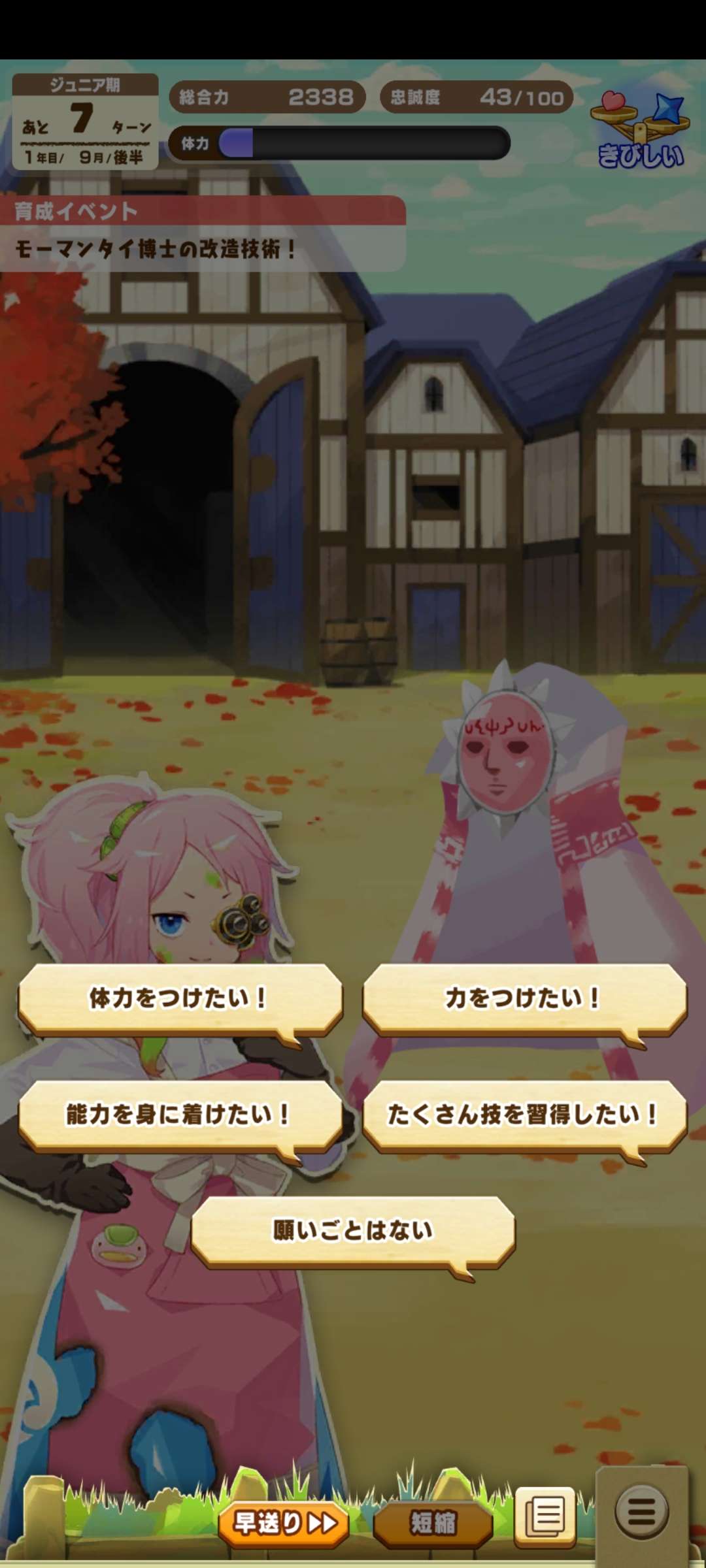Open the hamburger menu

(x=641, y=1511)
